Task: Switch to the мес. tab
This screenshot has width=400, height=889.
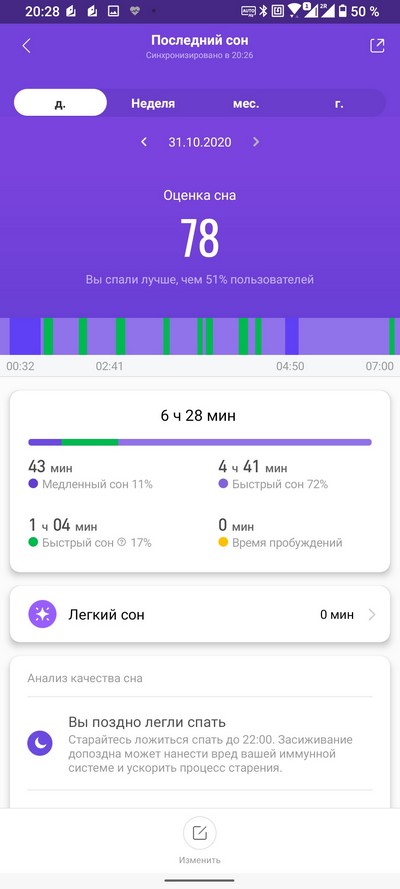Action: (246, 104)
